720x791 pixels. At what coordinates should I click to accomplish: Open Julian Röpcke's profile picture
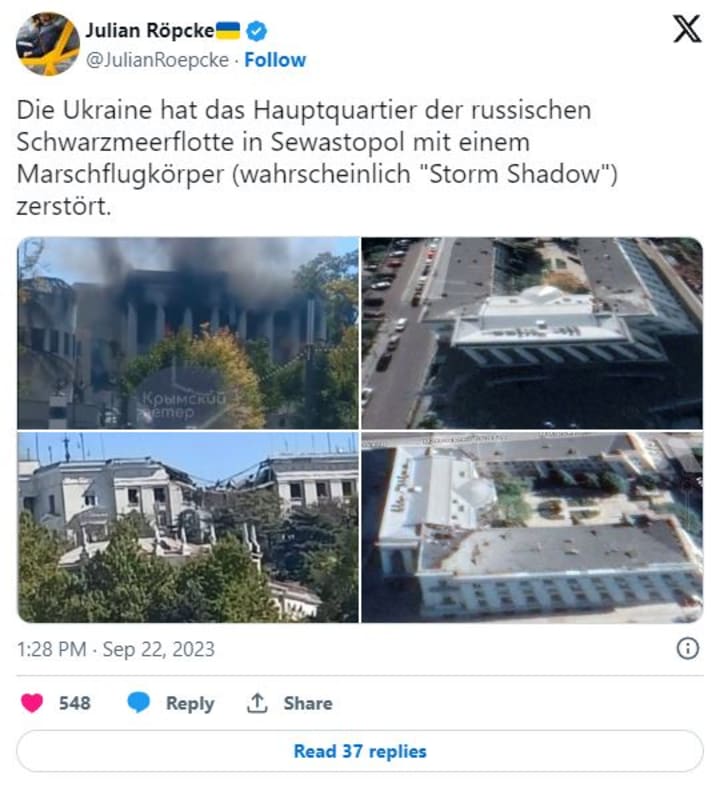click(x=48, y=43)
